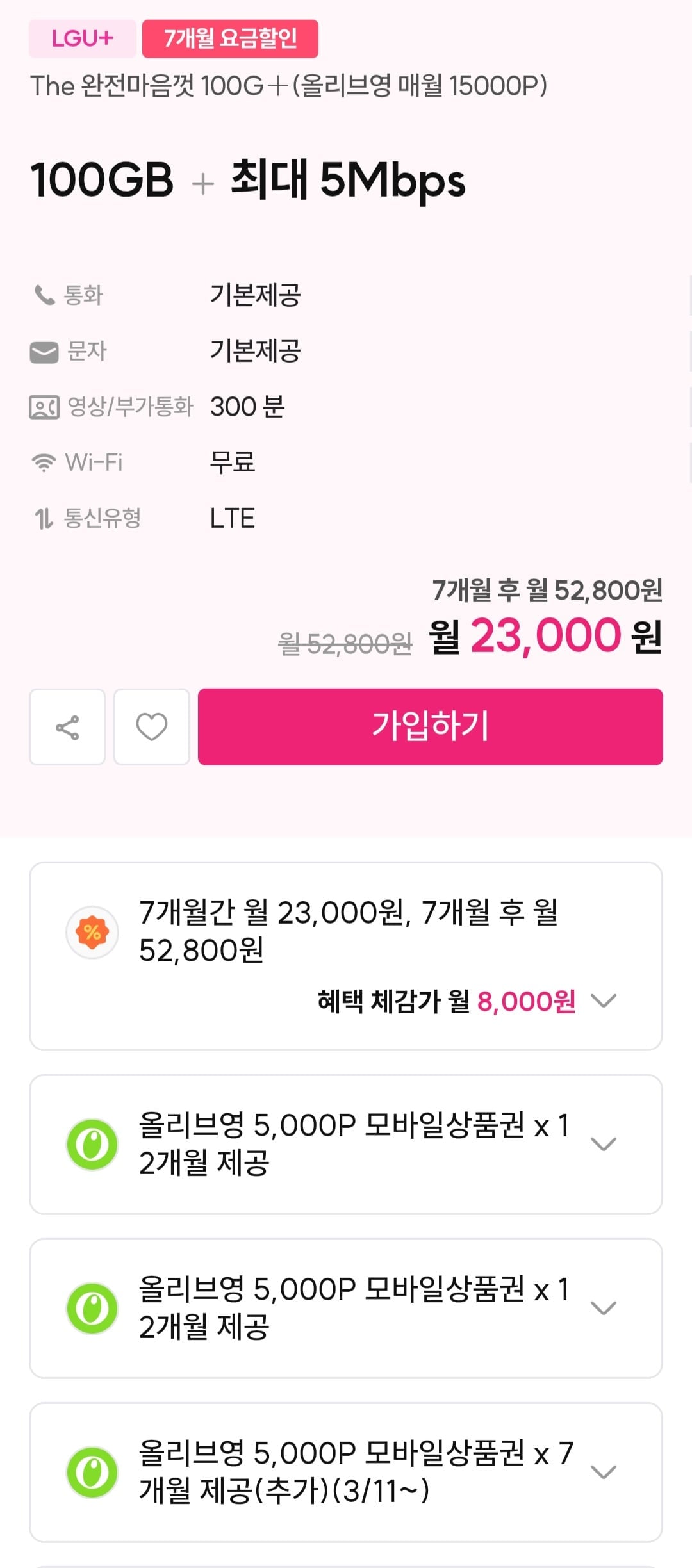This screenshot has width=692, height=1568.
Task: Select the 100GB + 최대 5Mbps heading
Action: [x=249, y=183]
